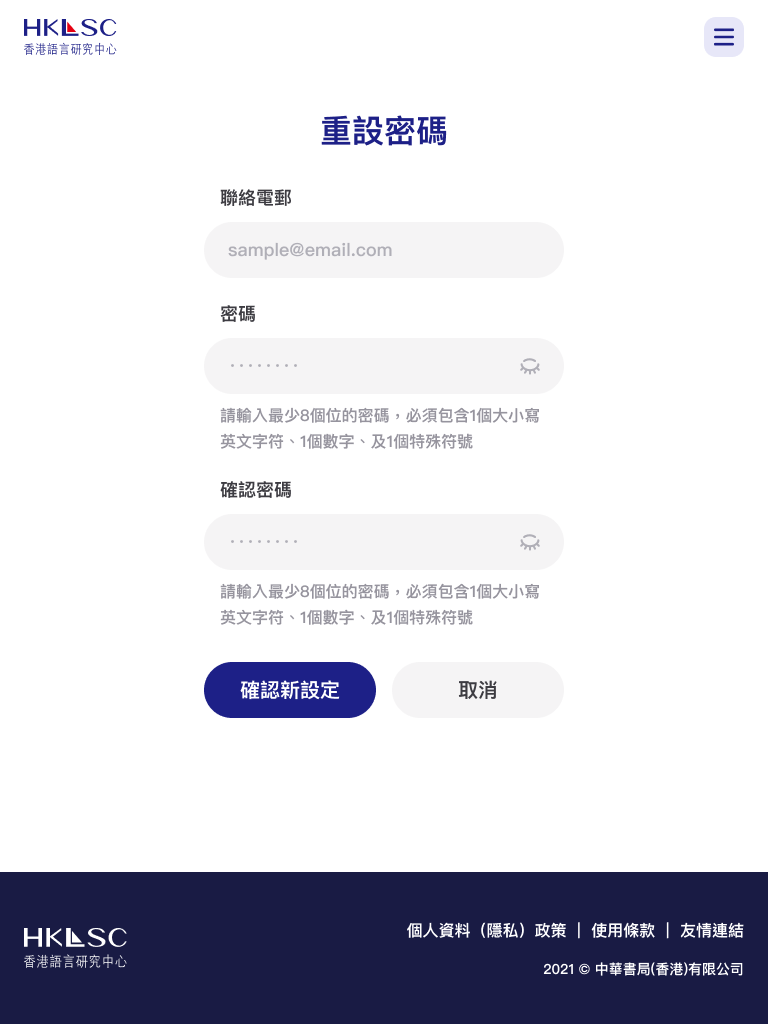Reveal the 確認密碼 password
Viewport: 768px width, 1024px height.
pyautogui.click(x=530, y=542)
